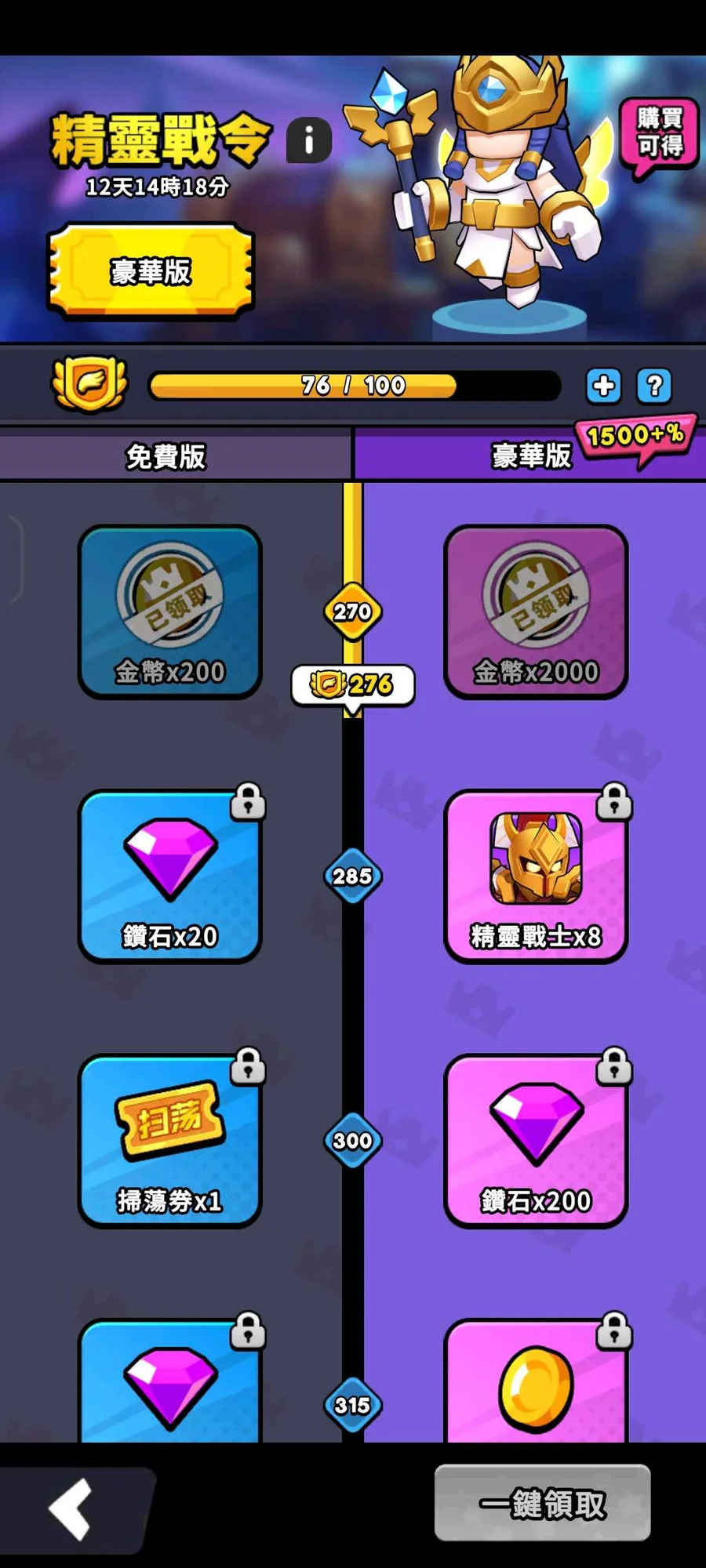
Task: Select the locked 精靈戰士x8 deluxe reward
Action: [x=536, y=876]
